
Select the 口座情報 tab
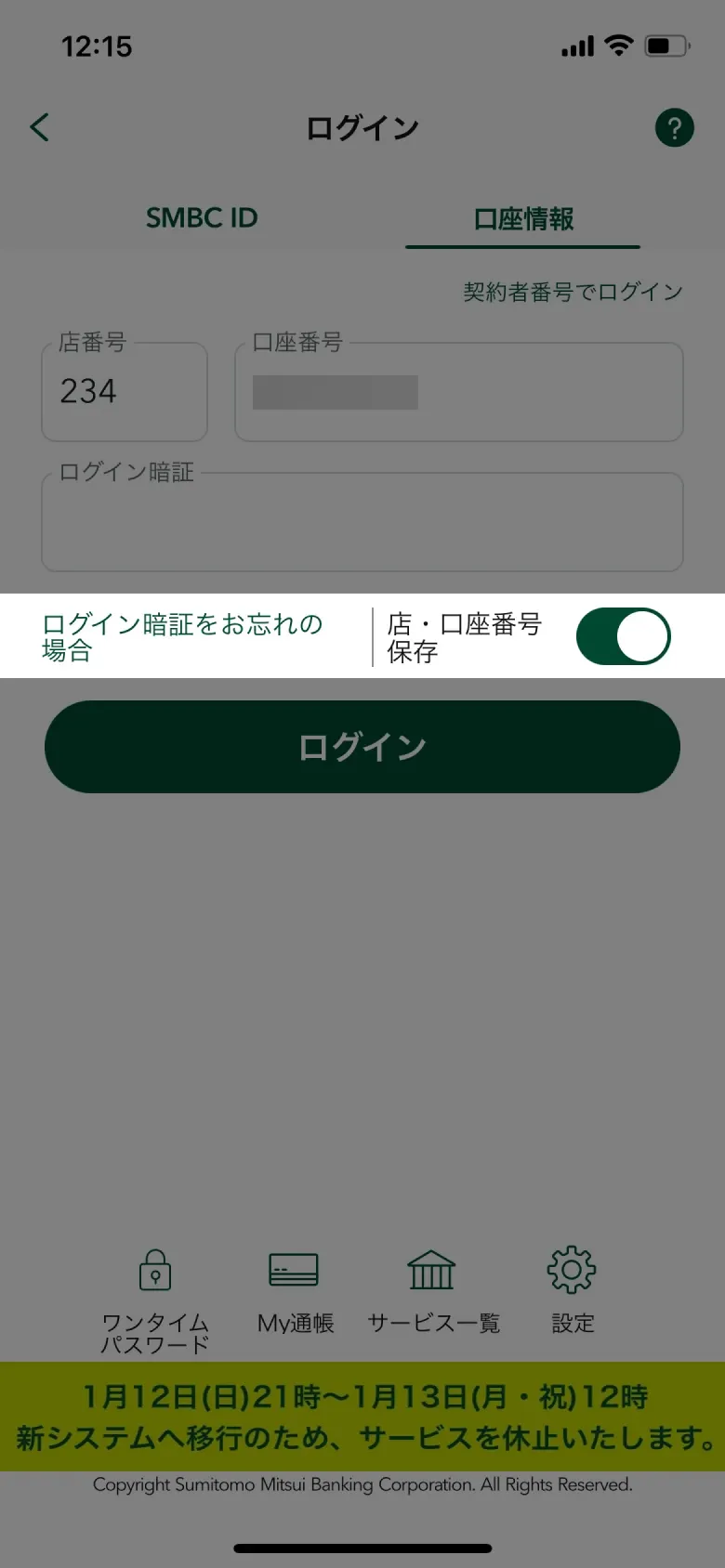[x=521, y=219]
